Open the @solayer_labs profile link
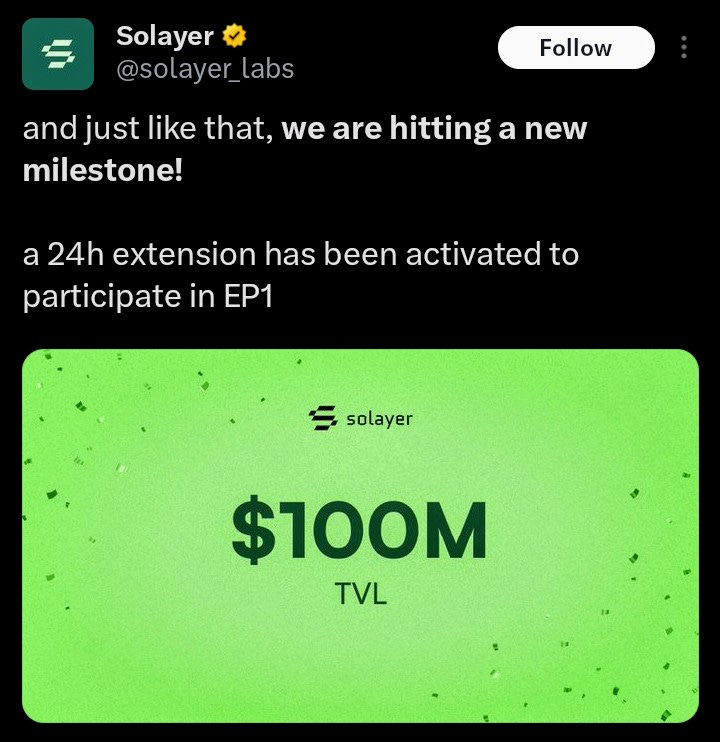Viewport: 720px width, 742px height. click(205, 68)
